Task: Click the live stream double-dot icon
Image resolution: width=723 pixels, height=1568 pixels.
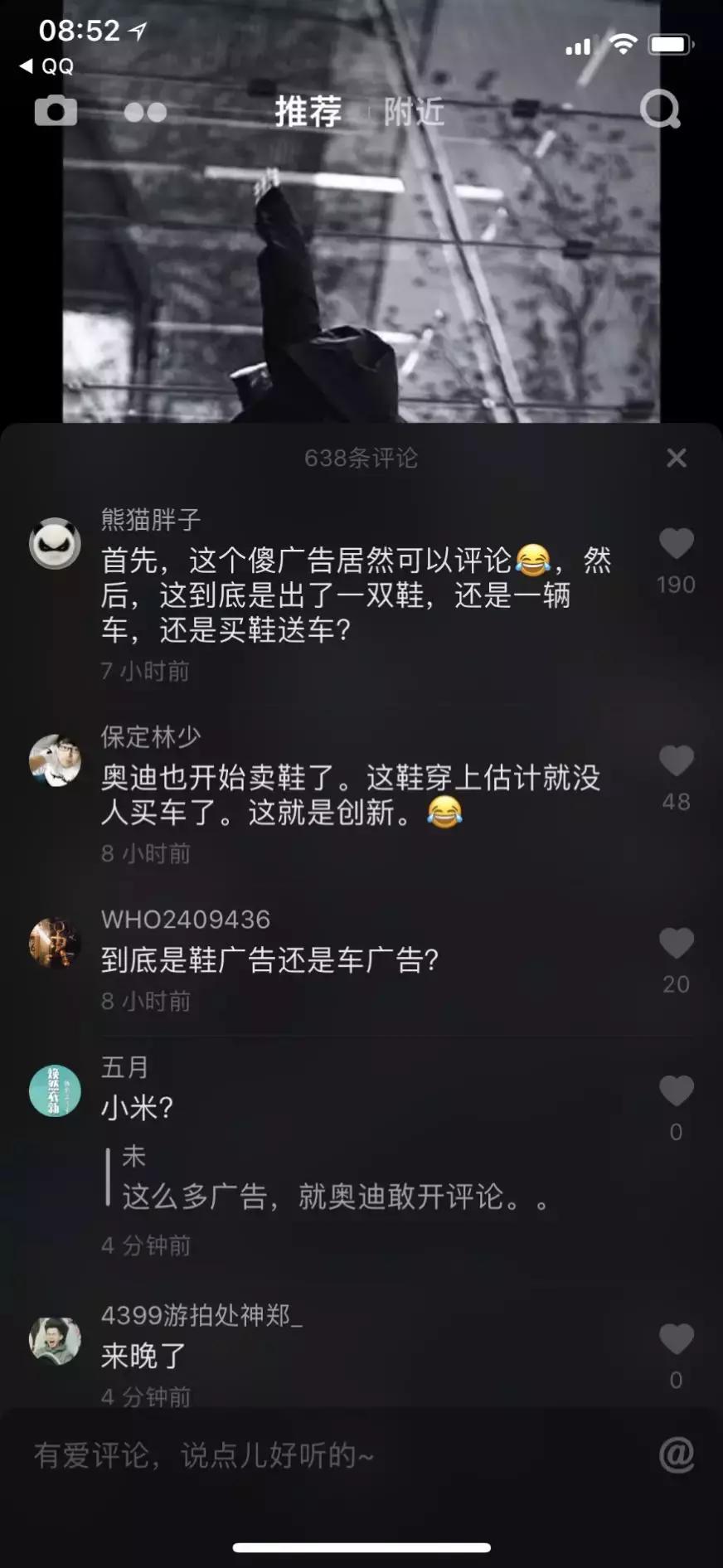Action: [146, 110]
